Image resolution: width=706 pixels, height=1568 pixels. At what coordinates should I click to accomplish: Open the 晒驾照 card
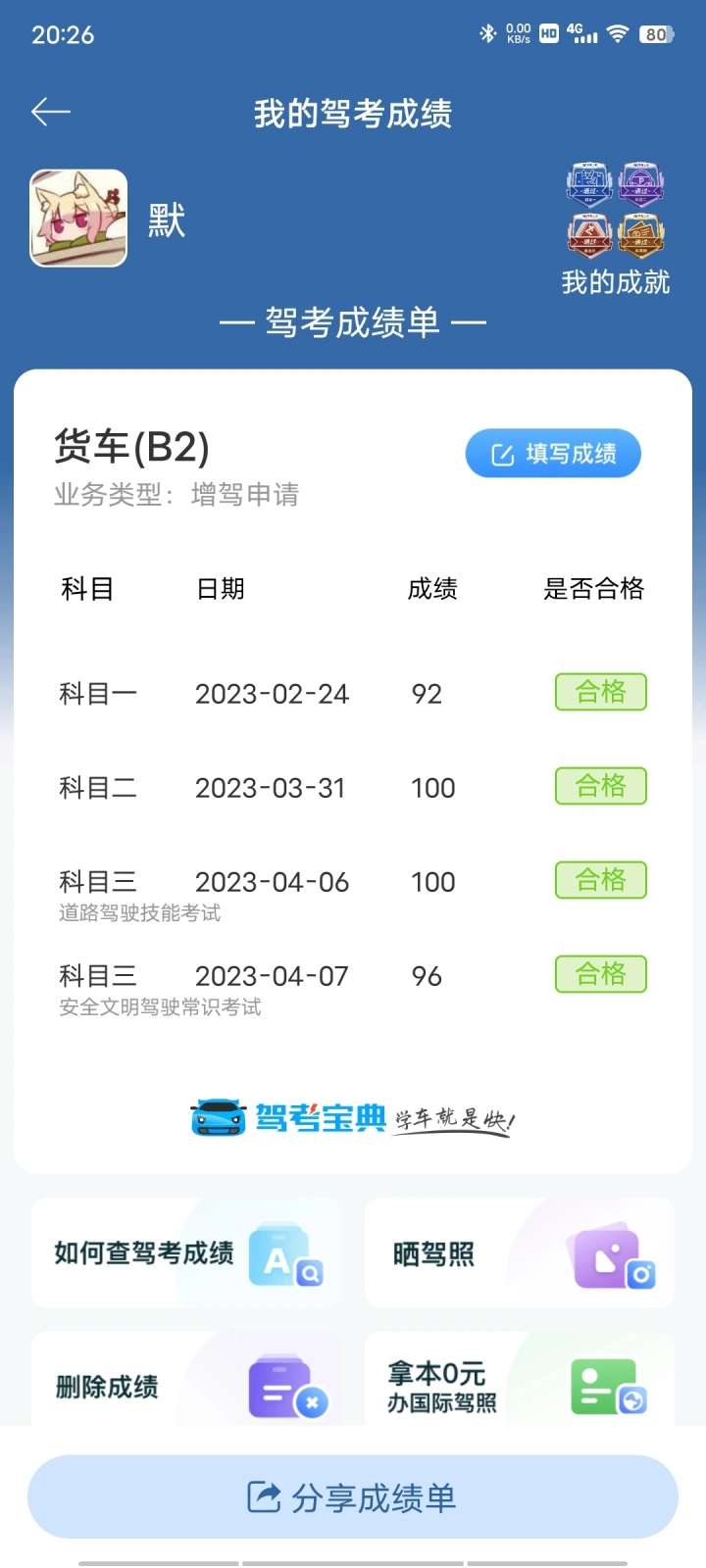[x=520, y=1253]
